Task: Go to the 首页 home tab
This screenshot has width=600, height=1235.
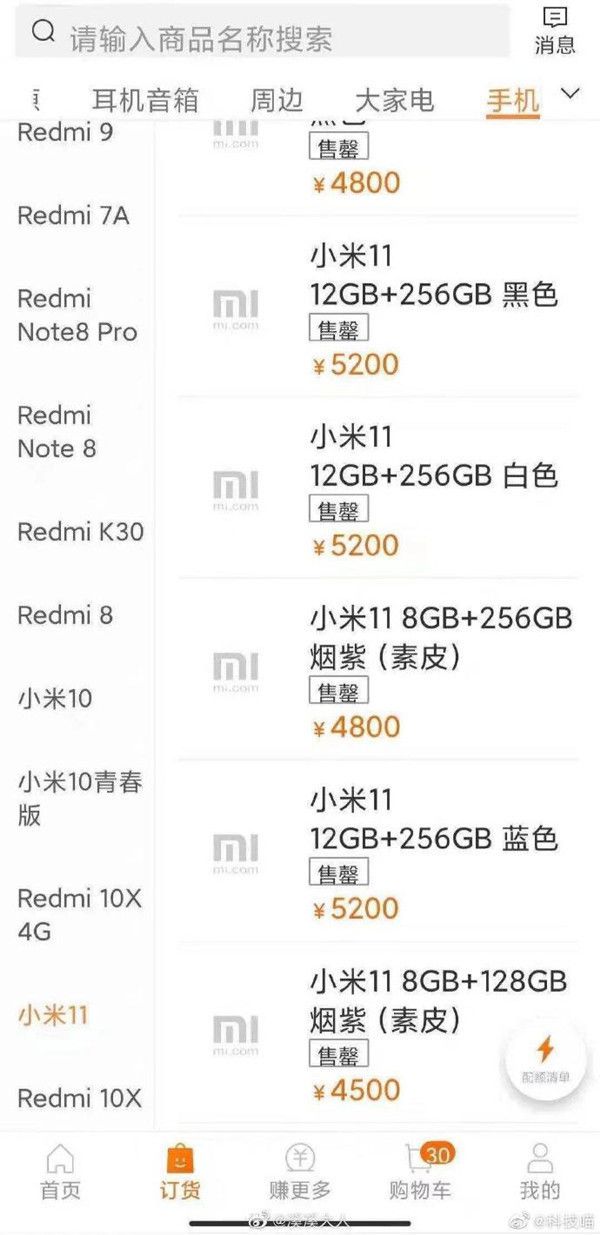Action: pyautogui.click(x=60, y=1172)
